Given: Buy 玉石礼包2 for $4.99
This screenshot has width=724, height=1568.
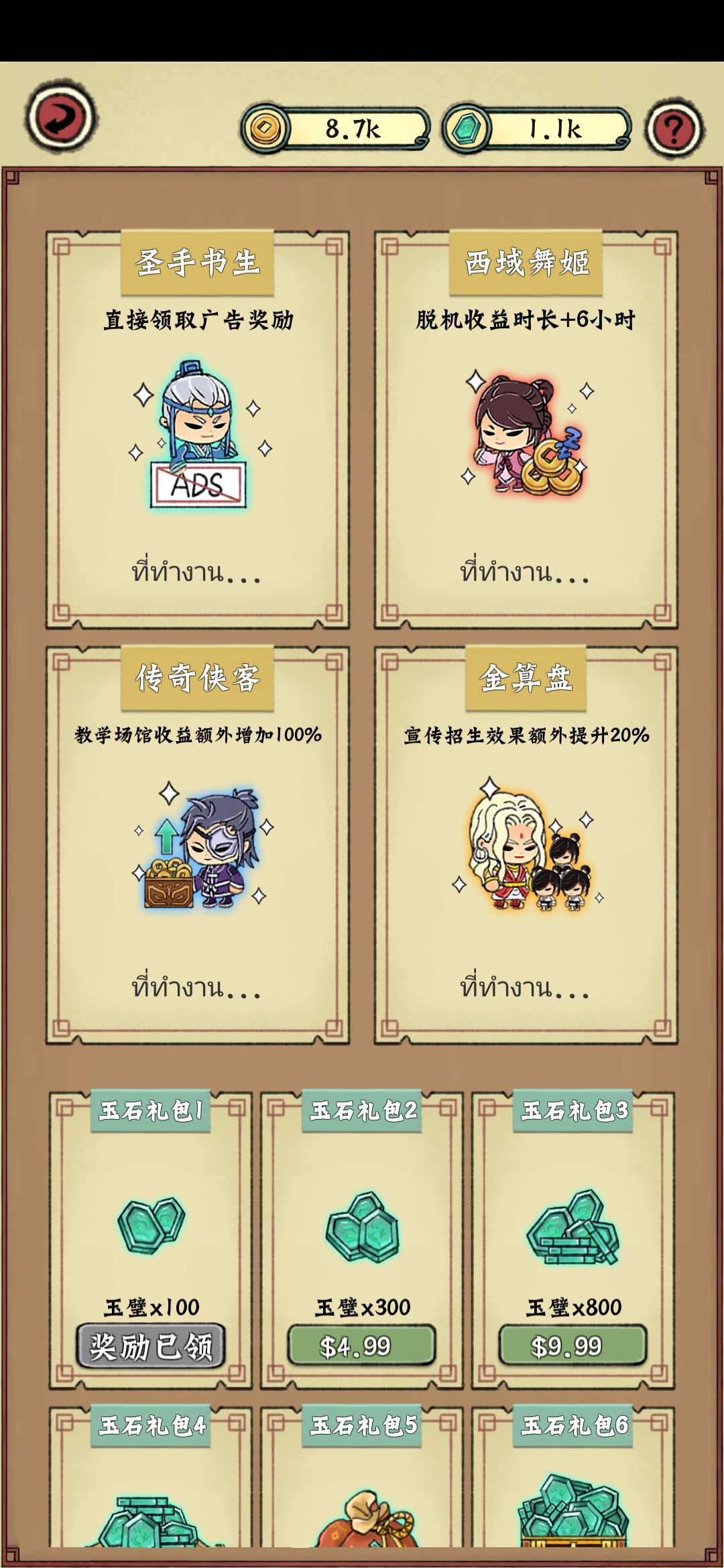Looking at the screenshot, I should (x=362, y=1346).
